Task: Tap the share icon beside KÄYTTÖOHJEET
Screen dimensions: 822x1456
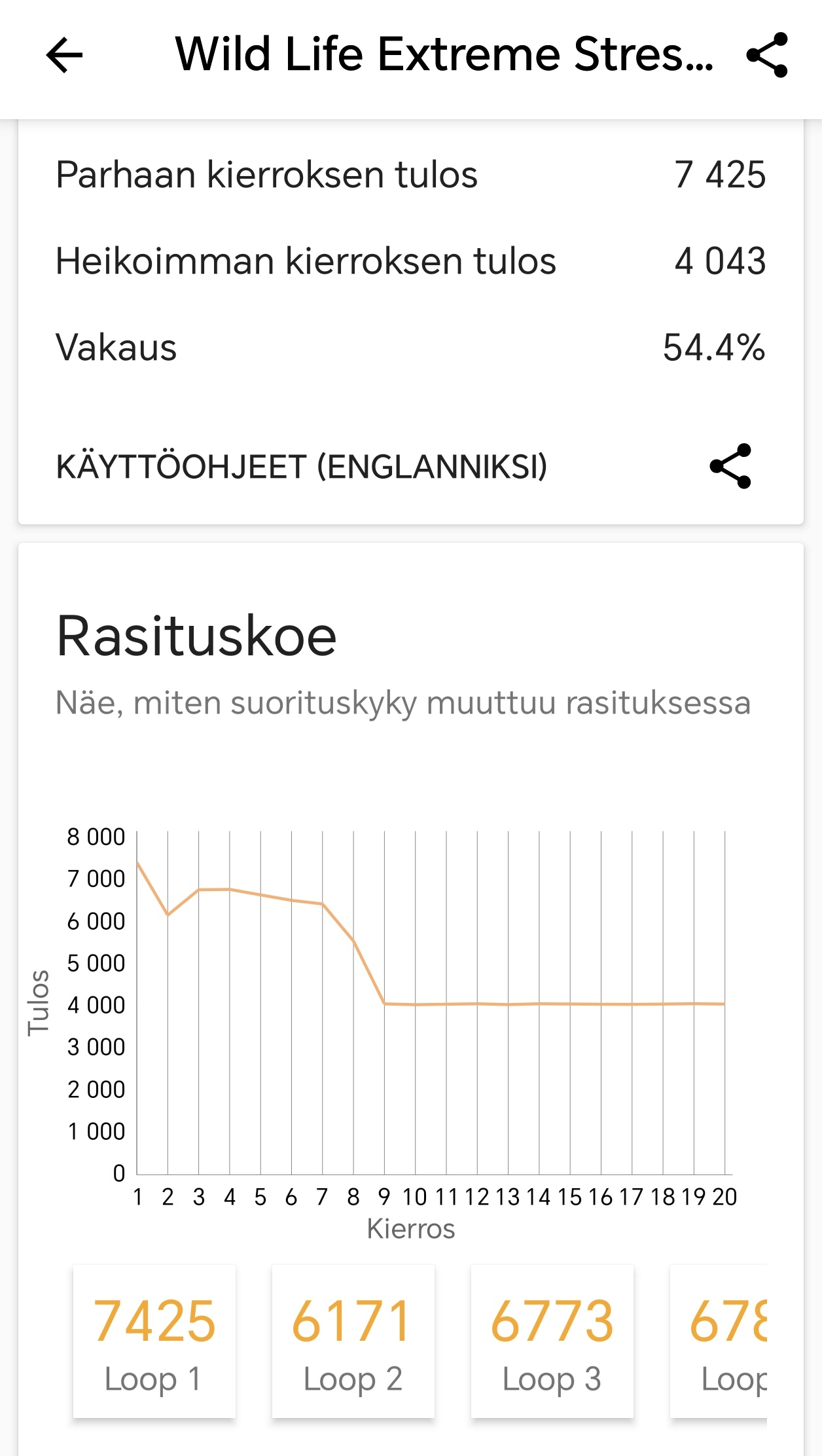Action: click(730, 466)
